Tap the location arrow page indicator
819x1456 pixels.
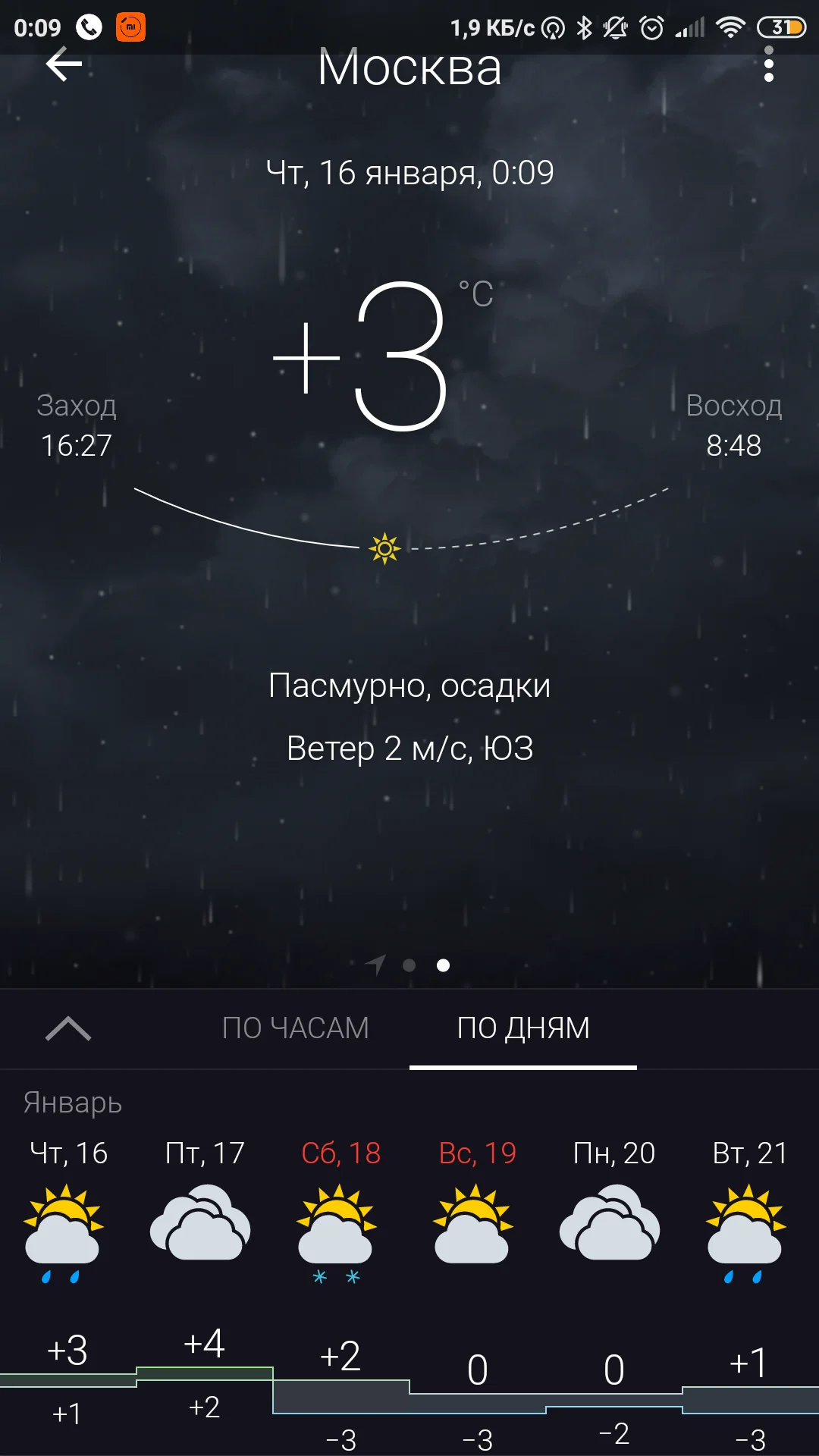[x=375, y=965]
